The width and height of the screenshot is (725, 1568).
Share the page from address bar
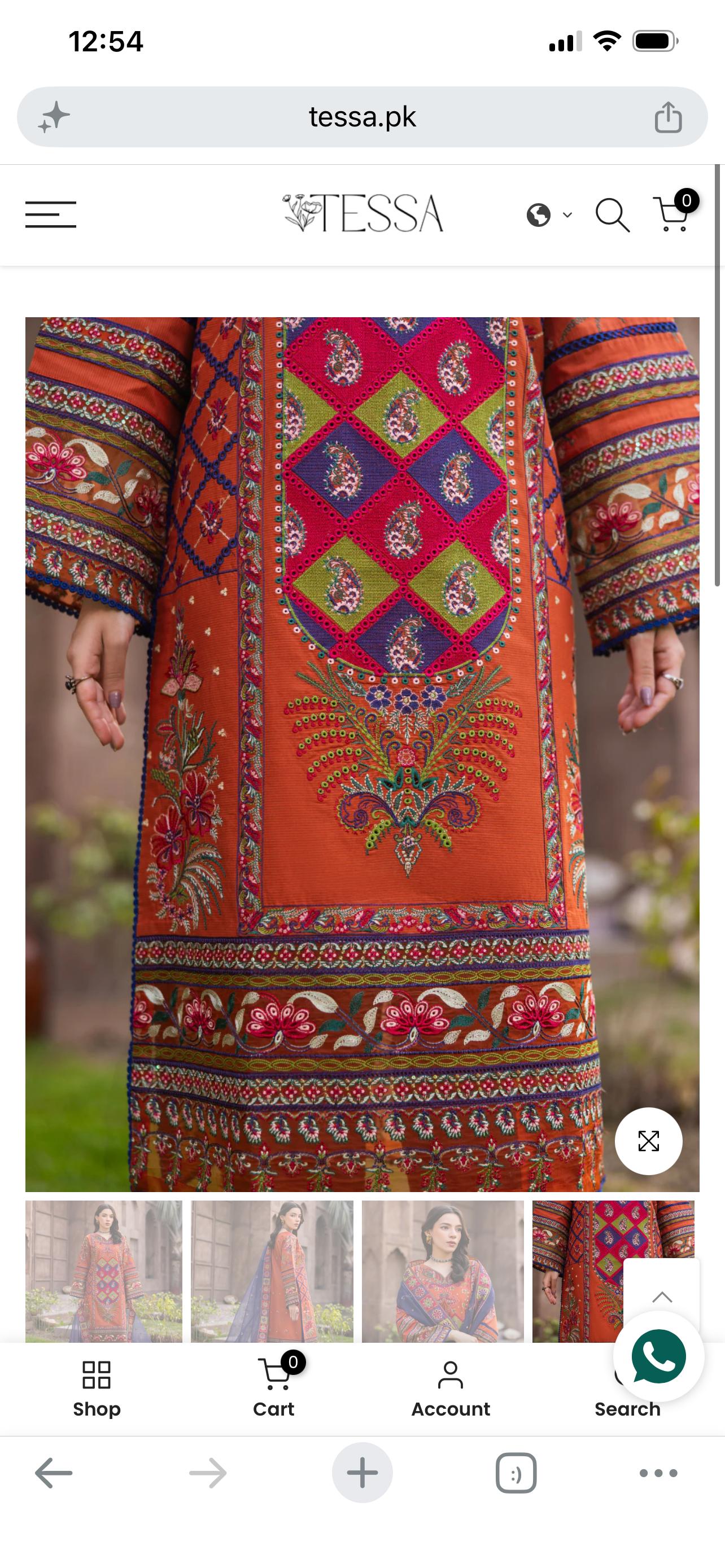click(x=668, y=117)
